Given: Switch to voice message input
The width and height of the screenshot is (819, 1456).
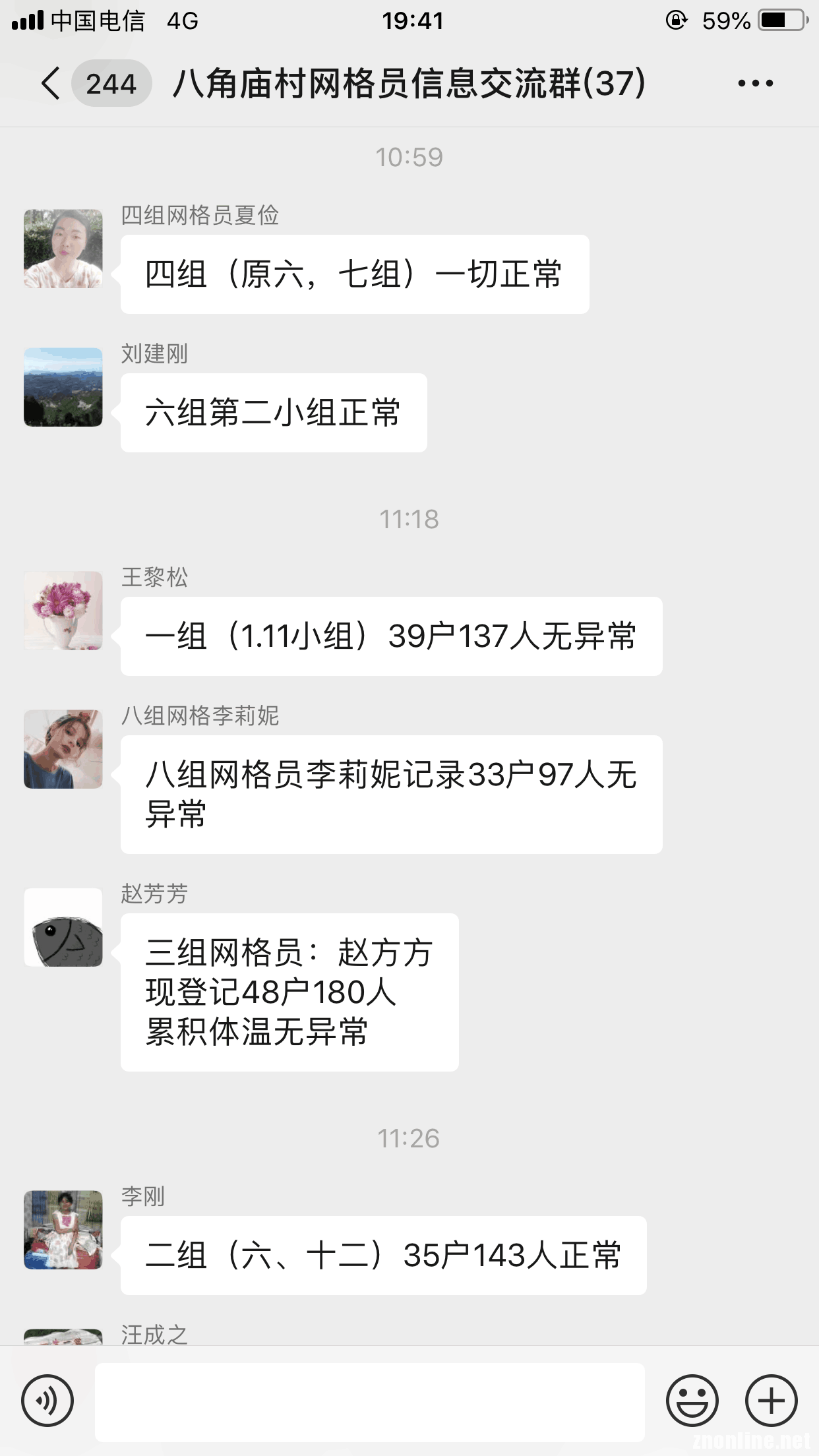Looking at the screenshot, I should 47,1401.
